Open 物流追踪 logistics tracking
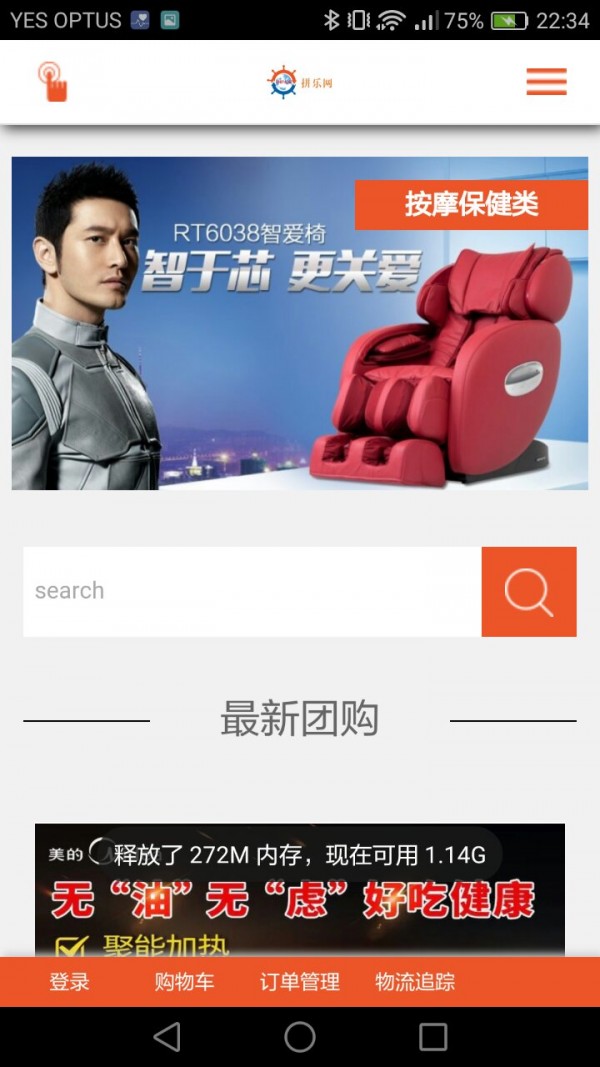This screenshot has height=1067, width=600. click(x=415, y=982)
